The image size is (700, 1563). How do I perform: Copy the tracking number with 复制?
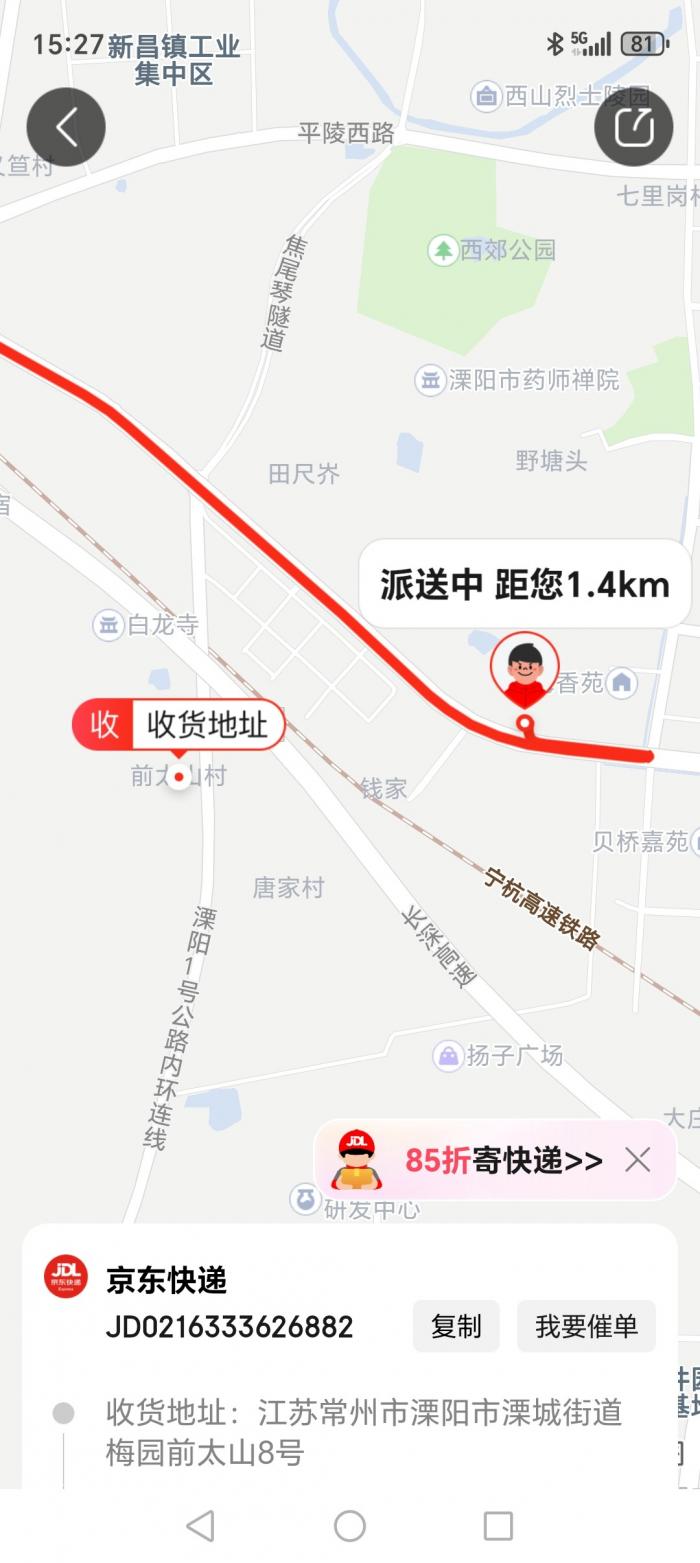456,1326
